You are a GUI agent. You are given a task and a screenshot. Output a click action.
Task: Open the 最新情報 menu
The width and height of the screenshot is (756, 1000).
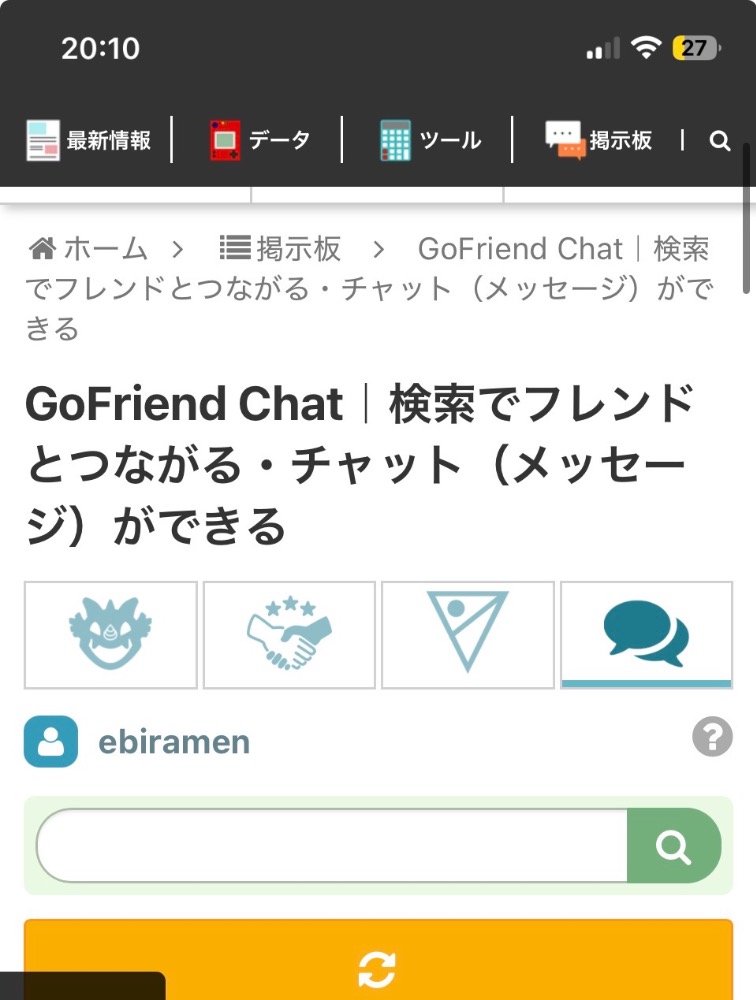[x=89, y=141]
